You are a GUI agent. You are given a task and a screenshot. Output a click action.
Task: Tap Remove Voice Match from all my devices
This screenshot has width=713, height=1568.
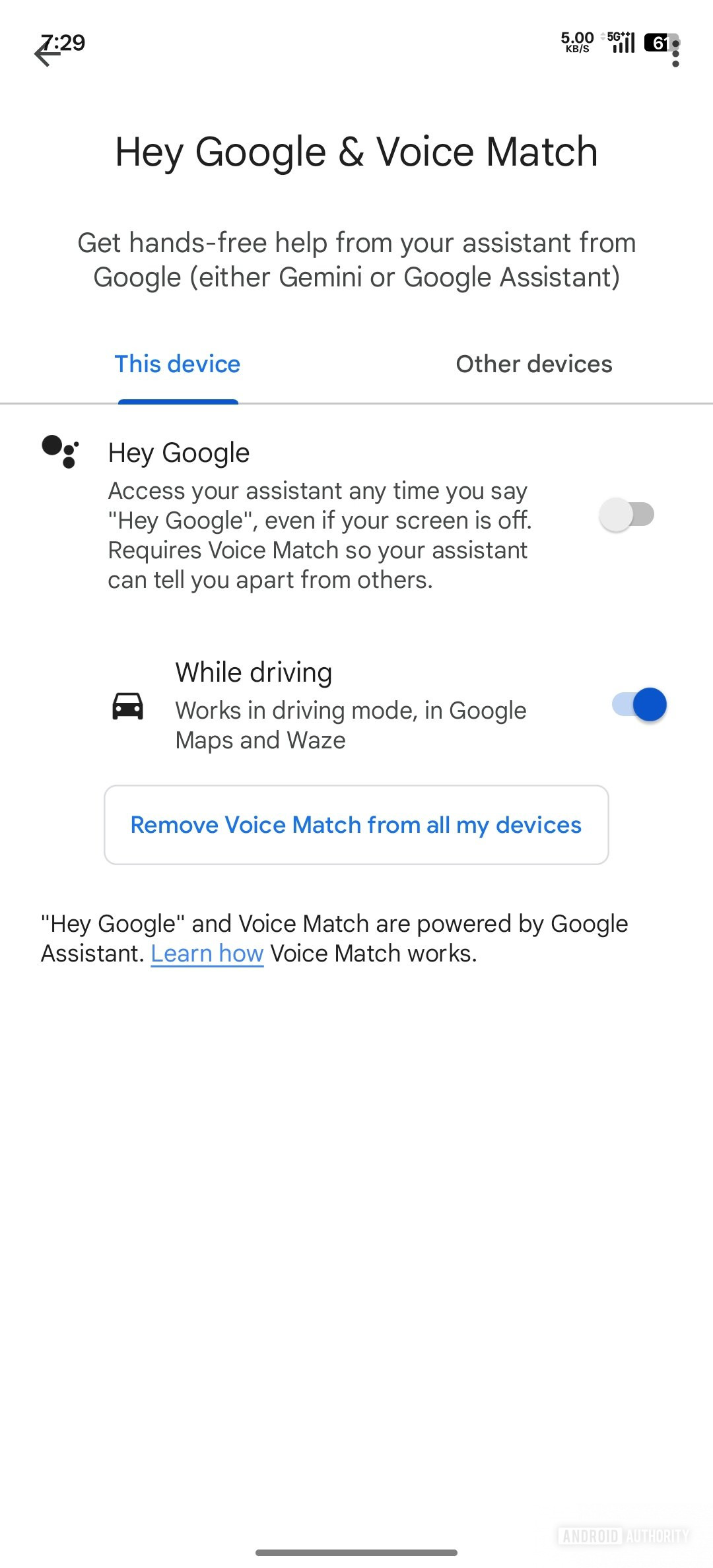[356, 824]
